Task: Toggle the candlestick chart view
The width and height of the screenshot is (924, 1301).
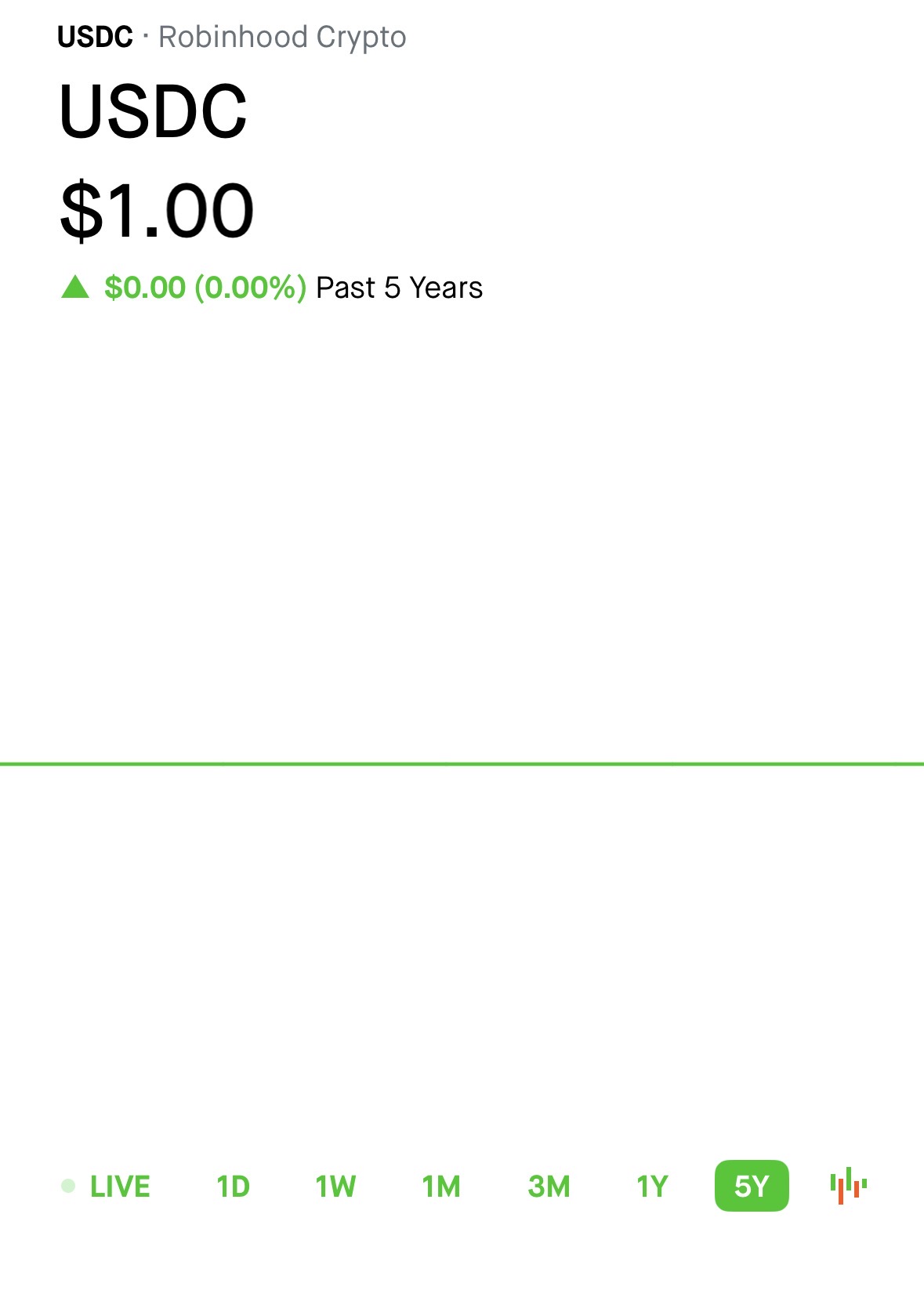Action: pyautogui.click(x=848, y=1186)
